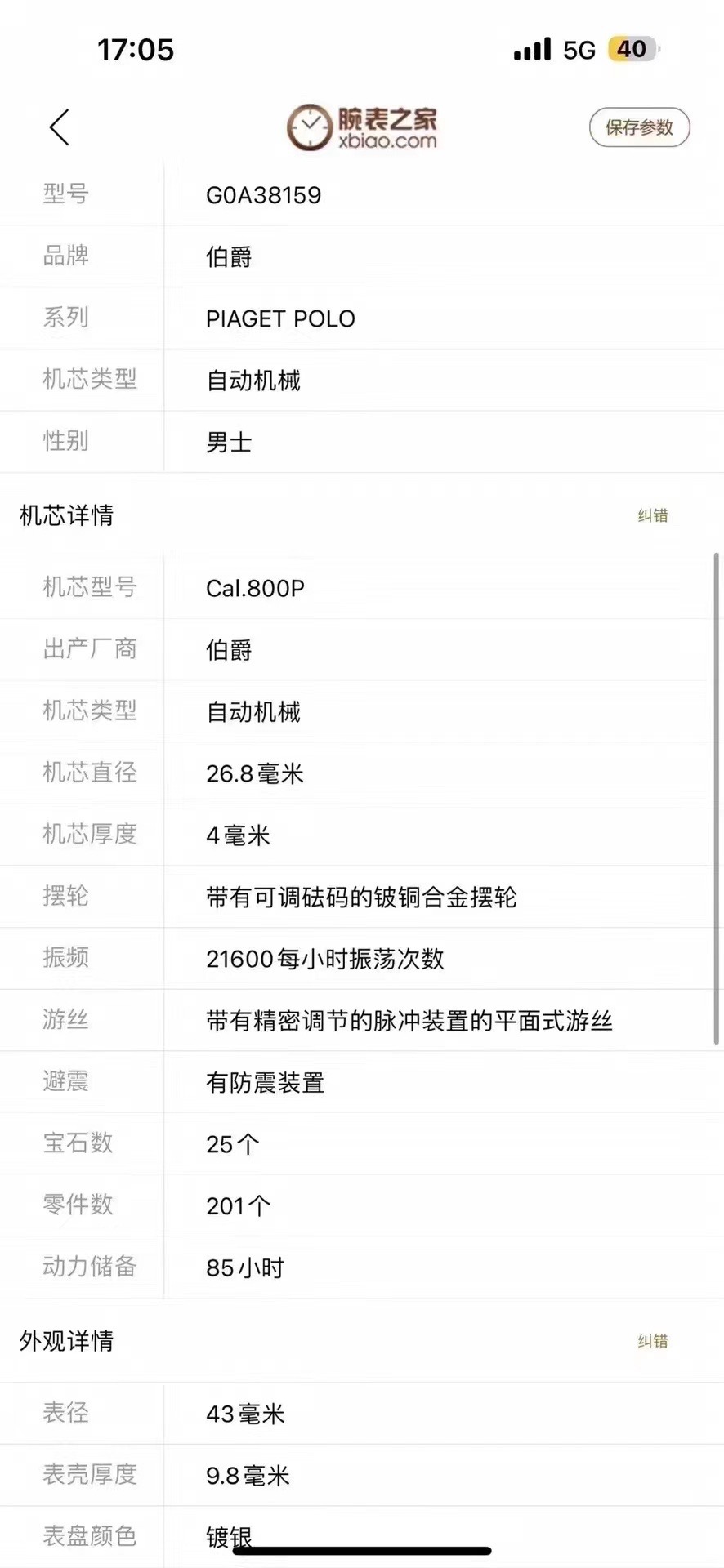This screenshot has height=1568, width=724.
Task: Tap 纠错 next to 机芯详情
Action: pyautogui.click(x=652, y=515)
